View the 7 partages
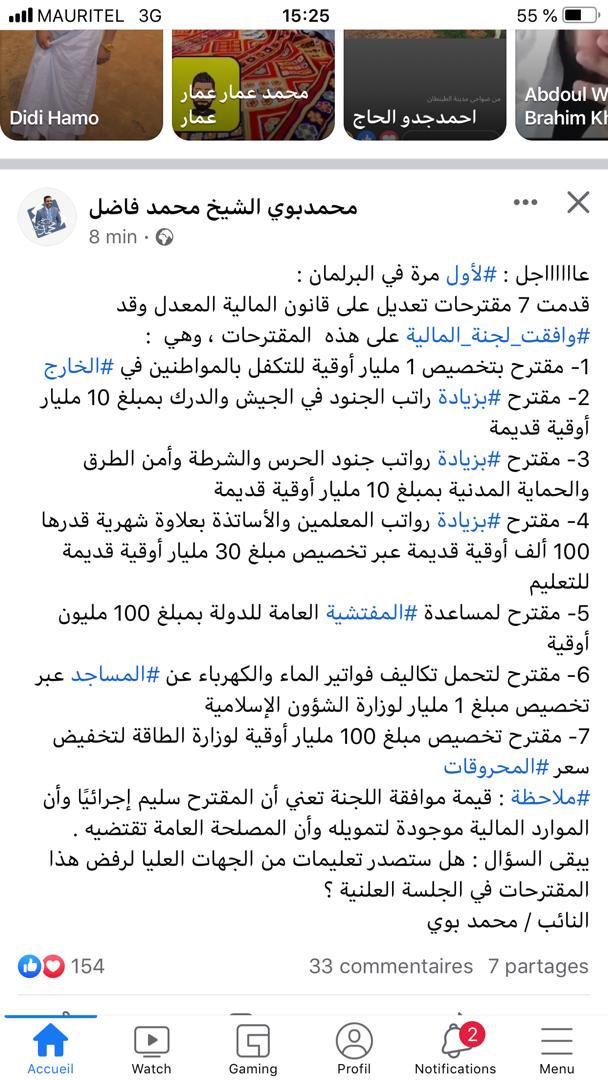Image resolution: width=608 pixels, height=1080 pixels. pyautogui.click(x=538, y=966)
